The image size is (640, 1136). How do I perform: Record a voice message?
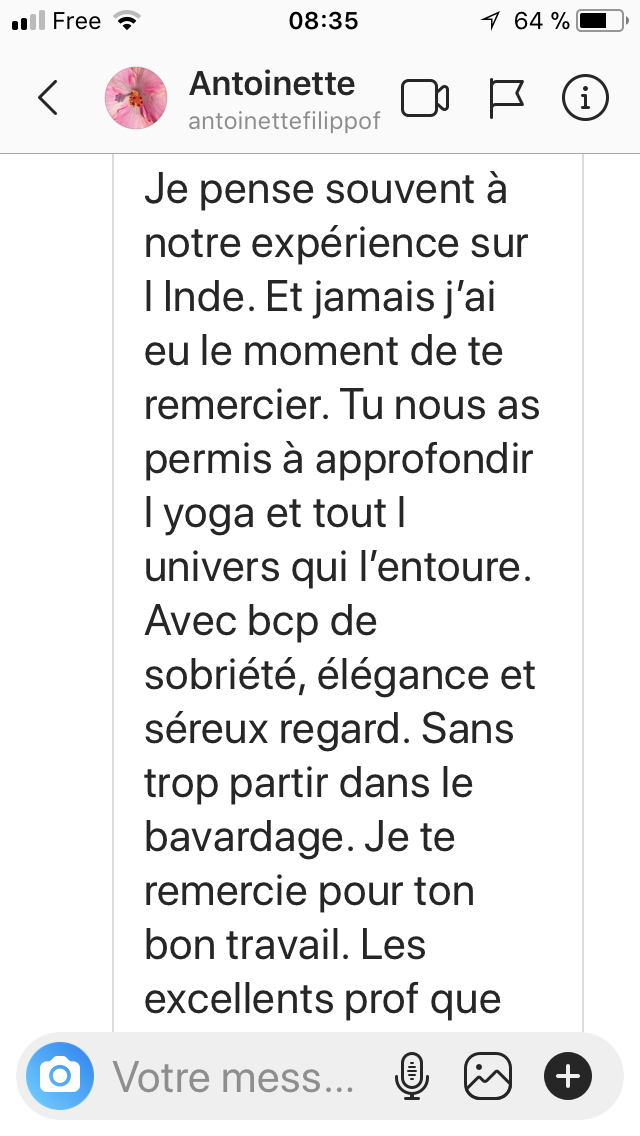click(412, 1076)
